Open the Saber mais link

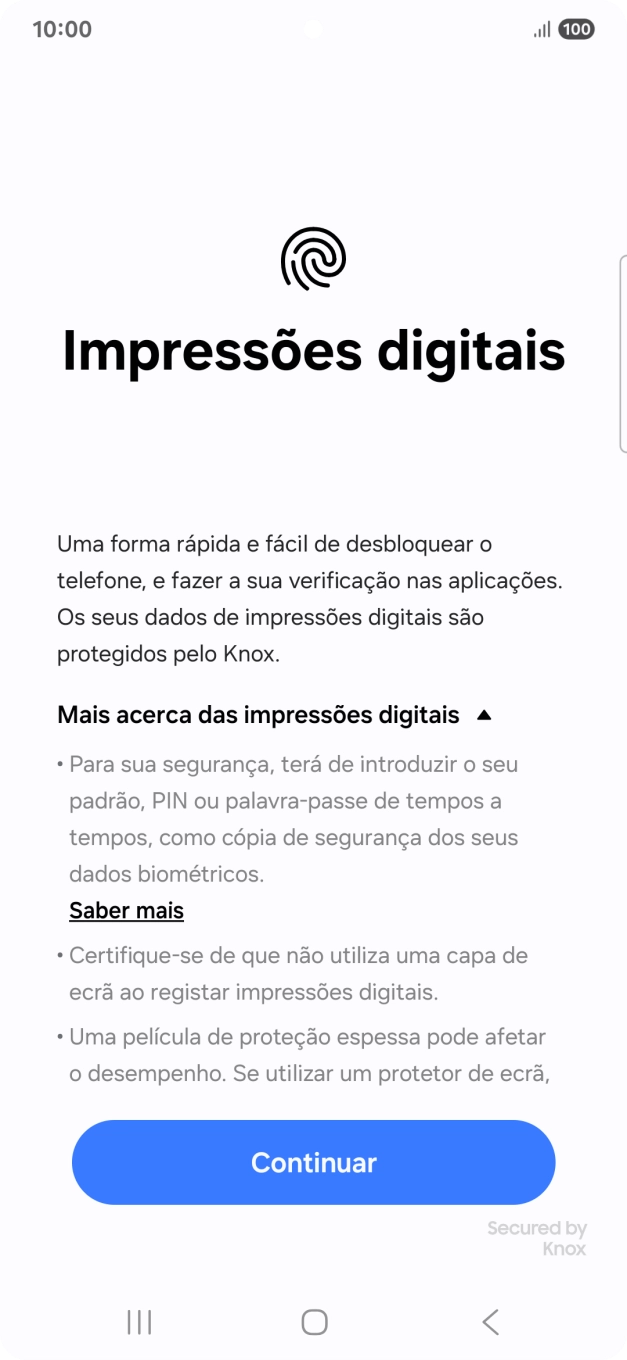click(126, 910)
